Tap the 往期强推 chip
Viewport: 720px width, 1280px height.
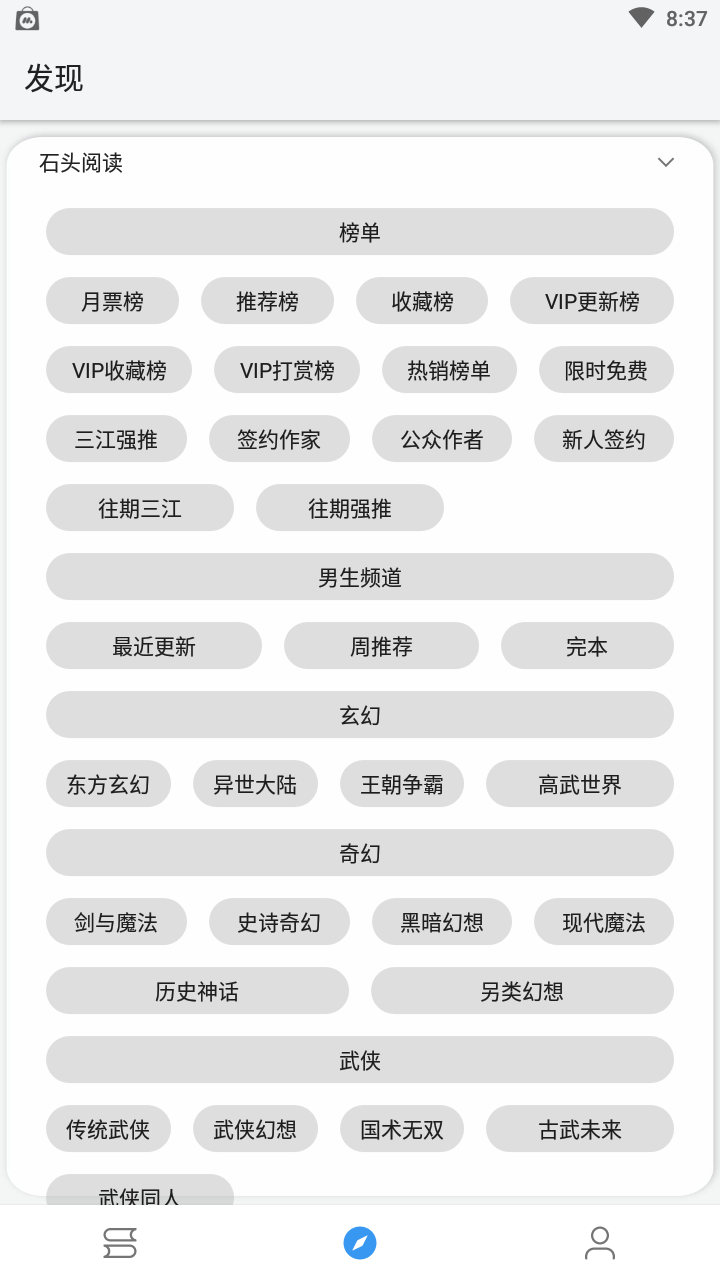click(350, 508)
